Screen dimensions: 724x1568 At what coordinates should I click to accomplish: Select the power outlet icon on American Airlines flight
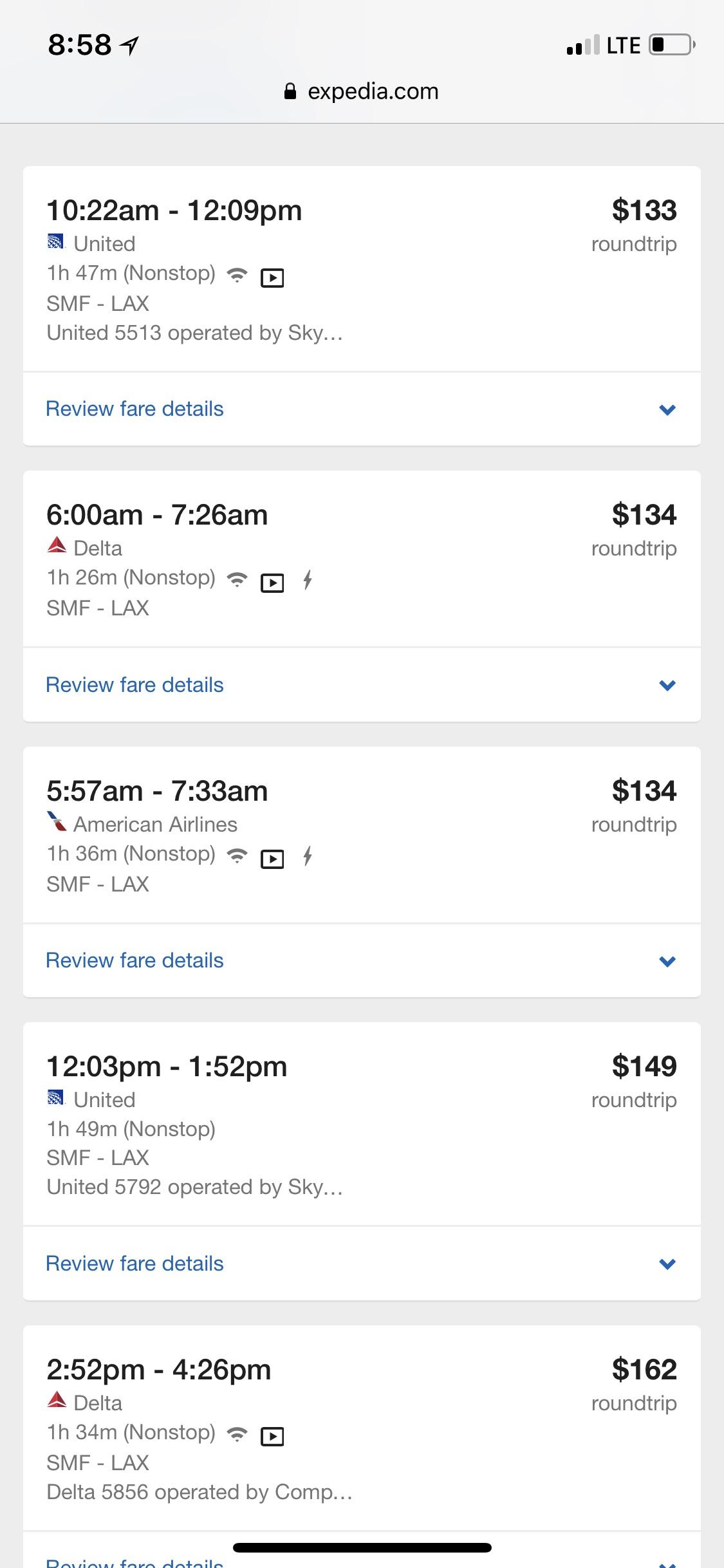tap(307, 857)
